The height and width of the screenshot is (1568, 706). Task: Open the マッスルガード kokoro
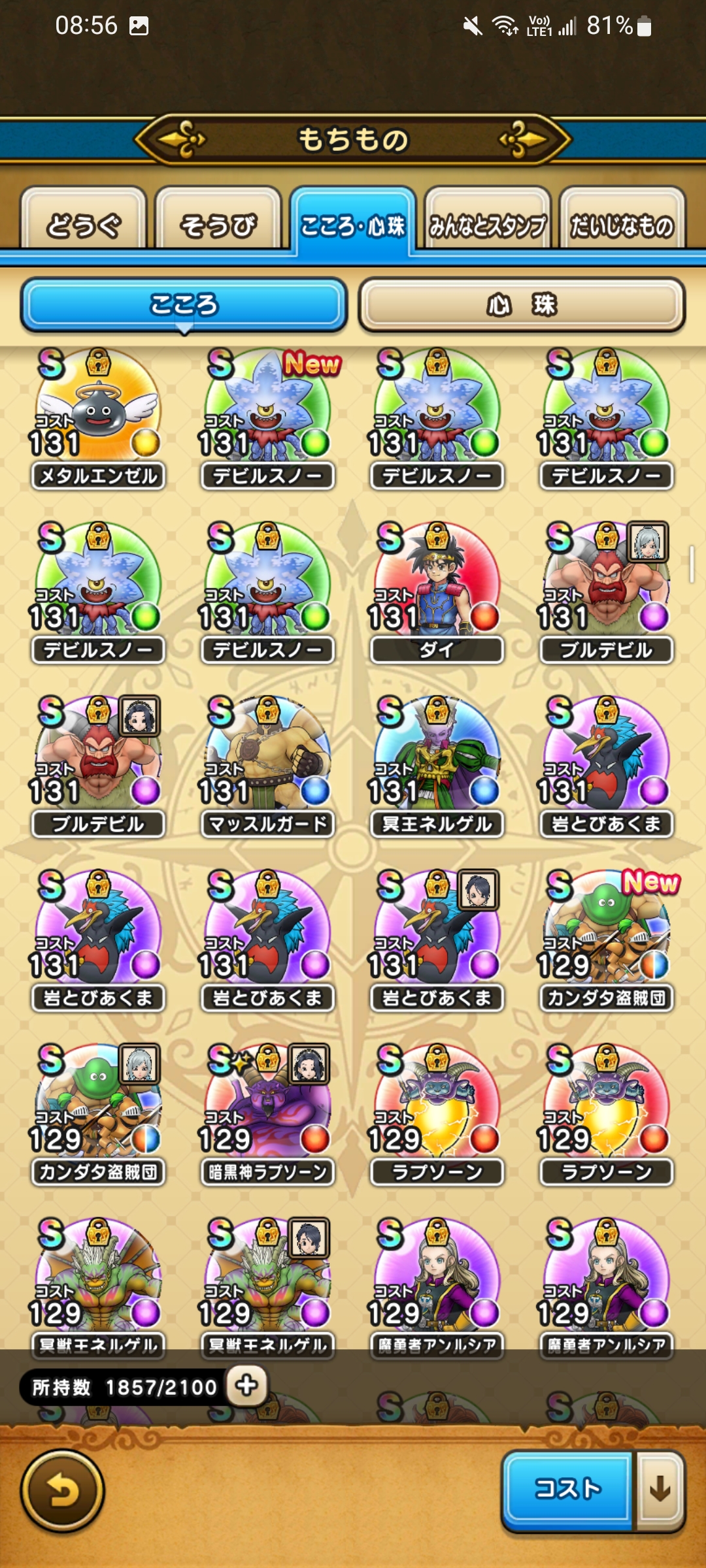click(x=267, y=766)
